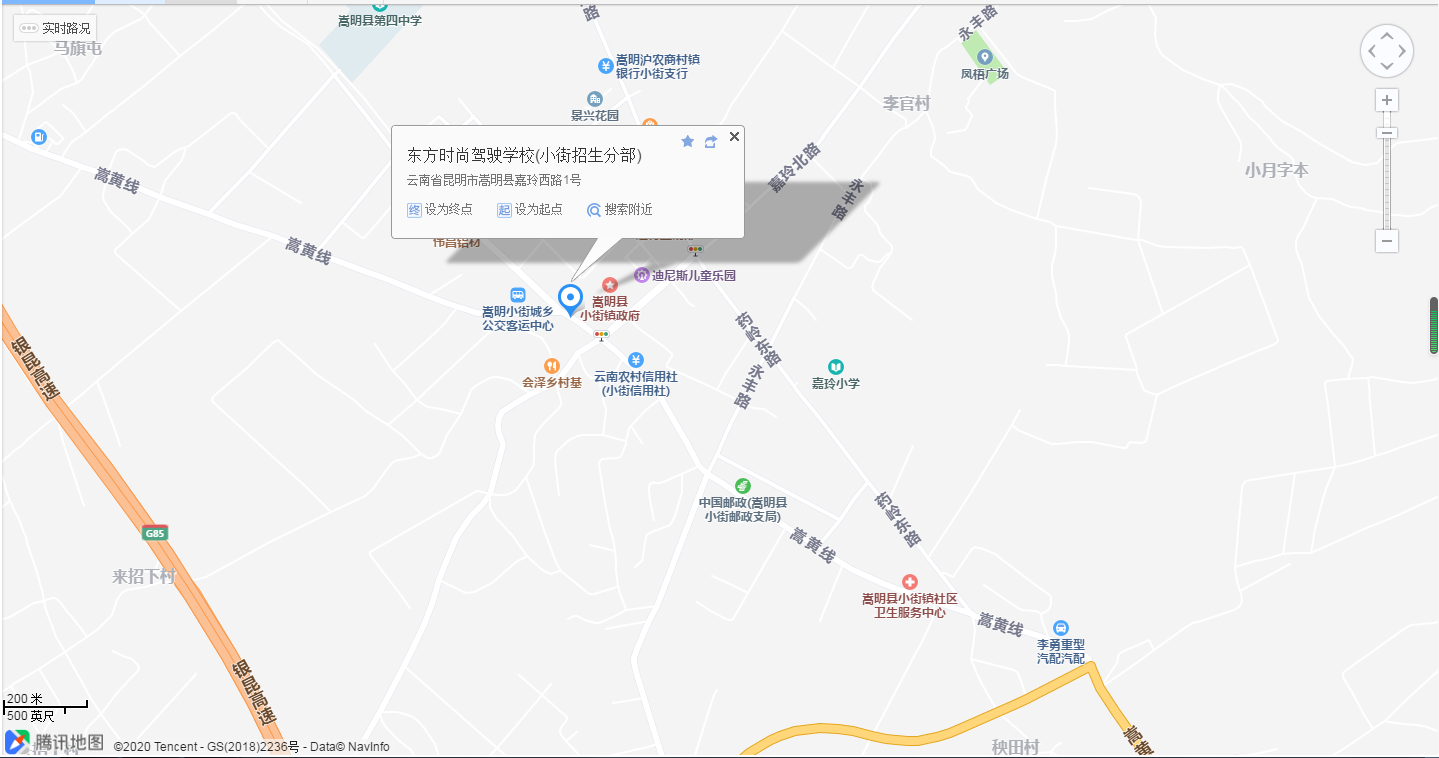Tap the zoom level slider track
Image resolution: width=1439 pixels, height=758 pixels.
(1386, 185)
